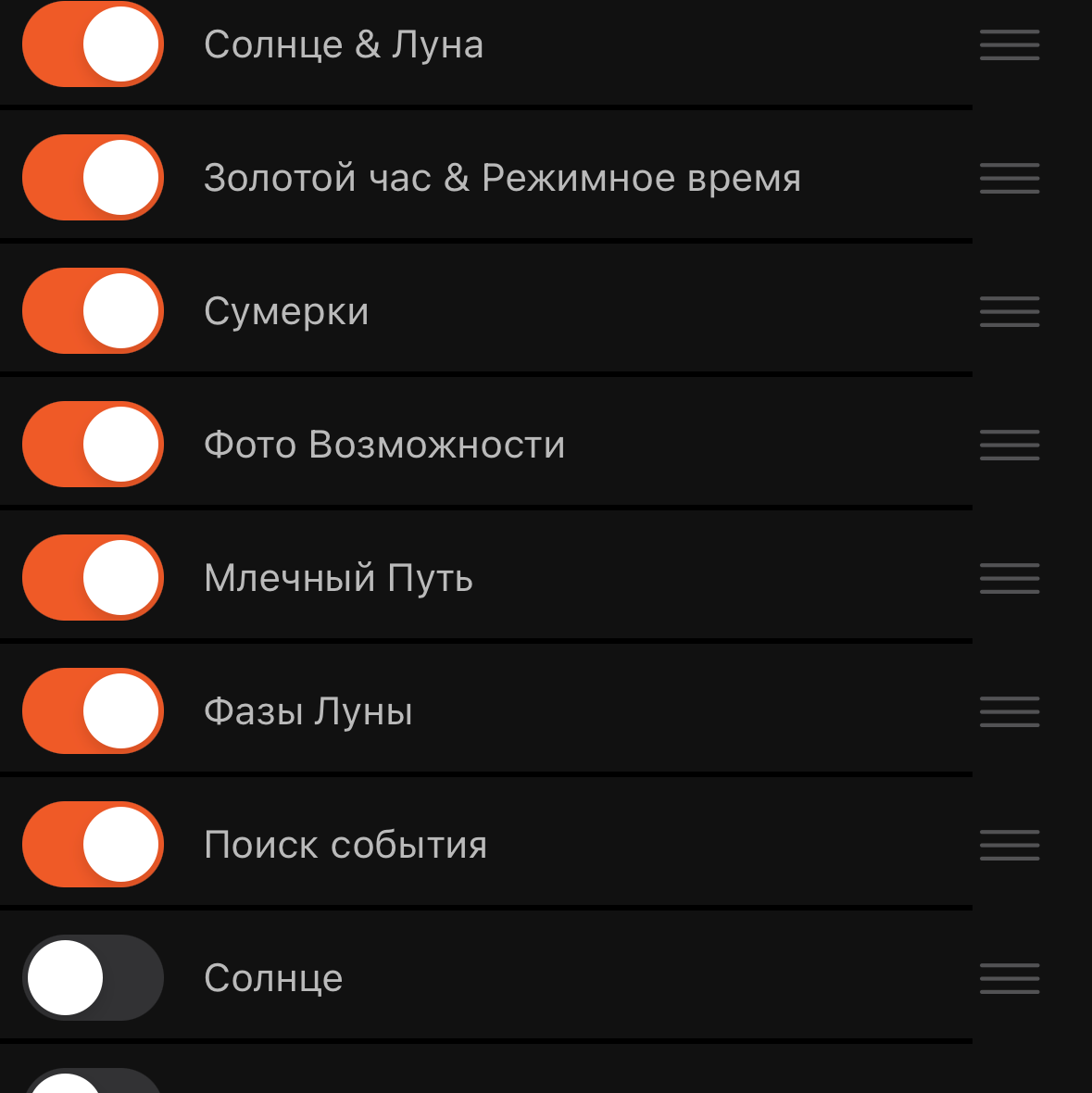
Task: Disable the Фото Возможности switch
Action: tap(93, 445)
